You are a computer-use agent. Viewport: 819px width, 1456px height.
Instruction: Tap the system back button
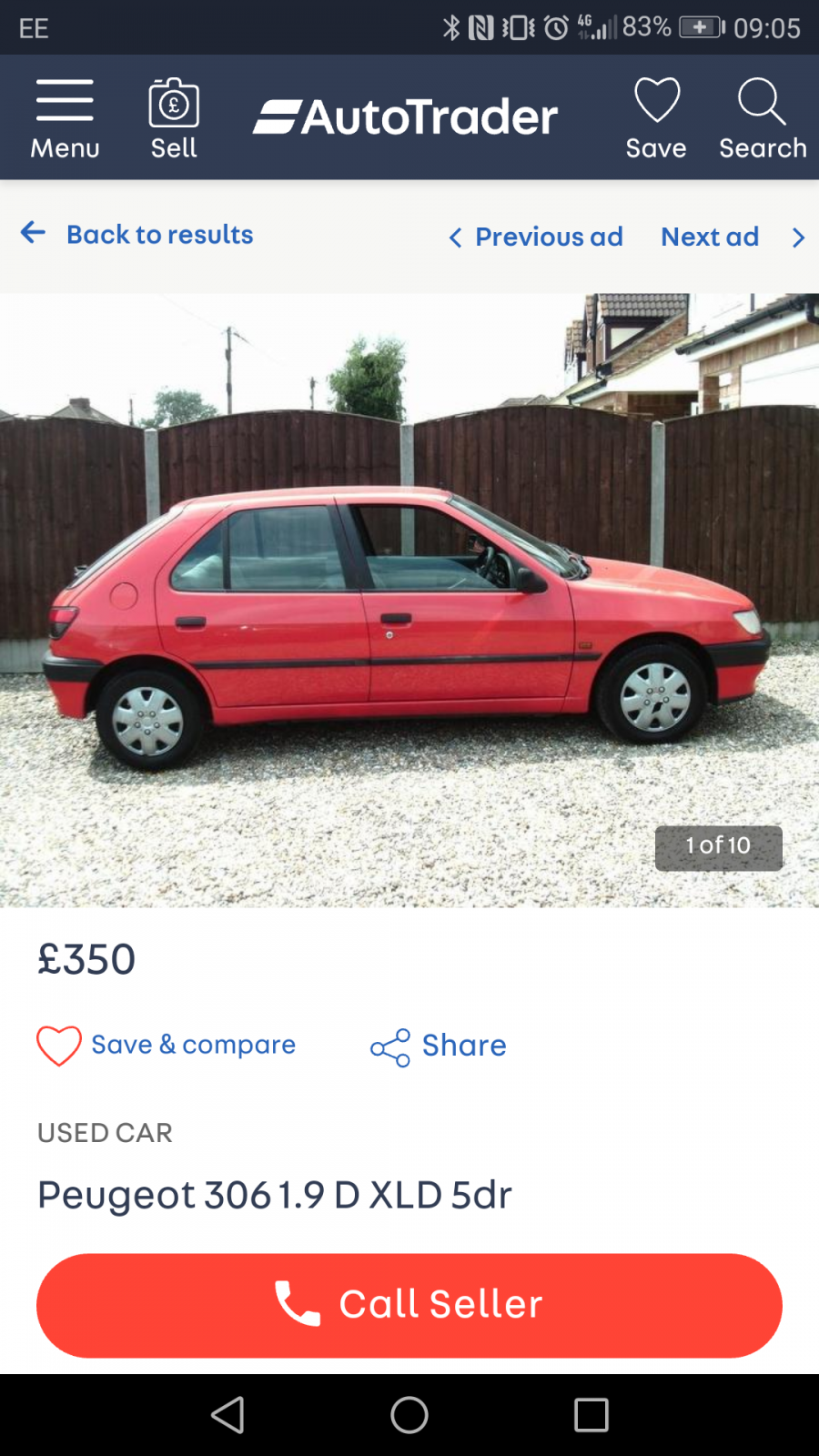click(x=227, y=1415)
